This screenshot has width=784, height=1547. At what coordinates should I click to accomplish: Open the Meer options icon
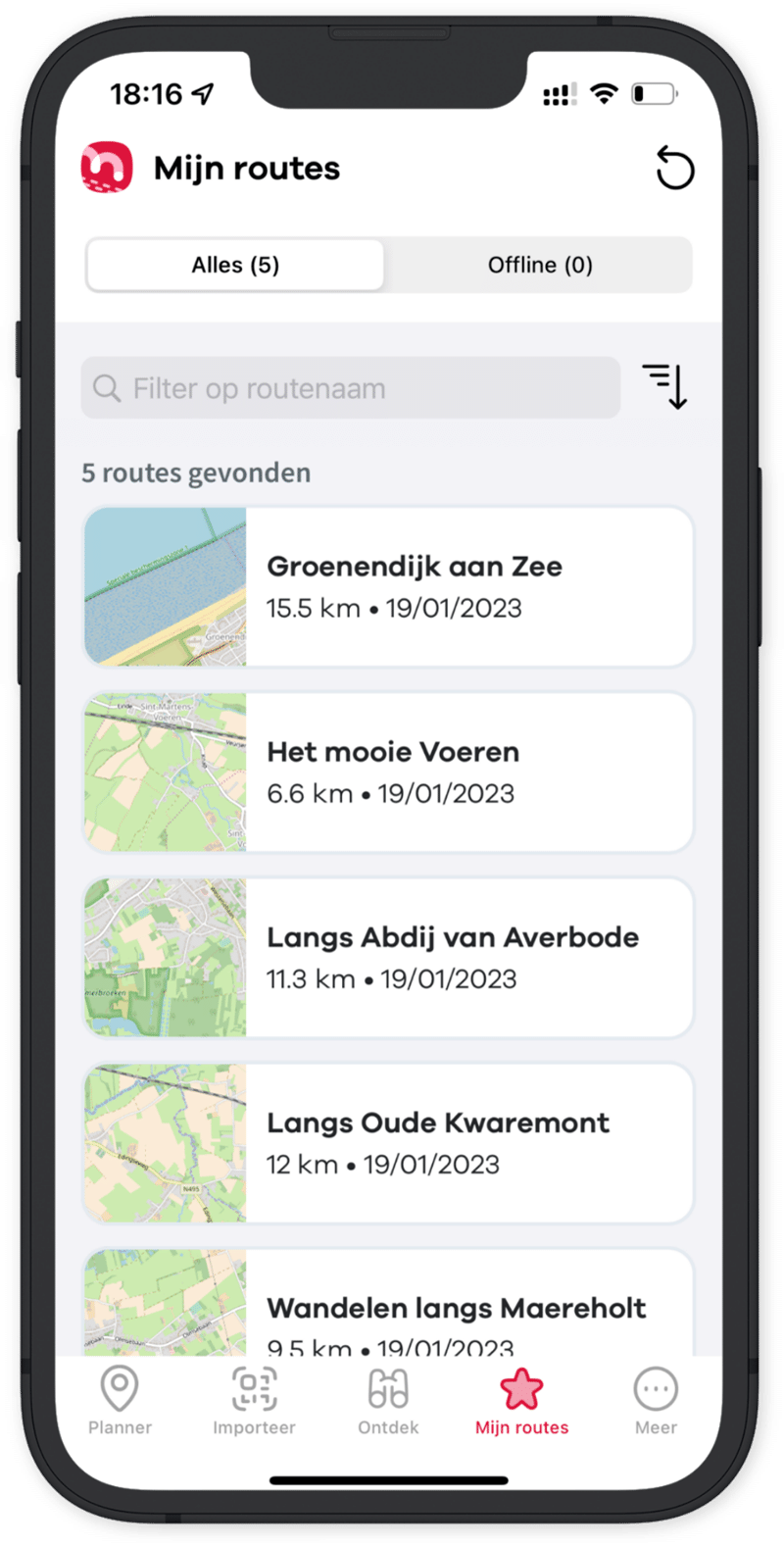pyautogui.click(x=655, y=1387)
